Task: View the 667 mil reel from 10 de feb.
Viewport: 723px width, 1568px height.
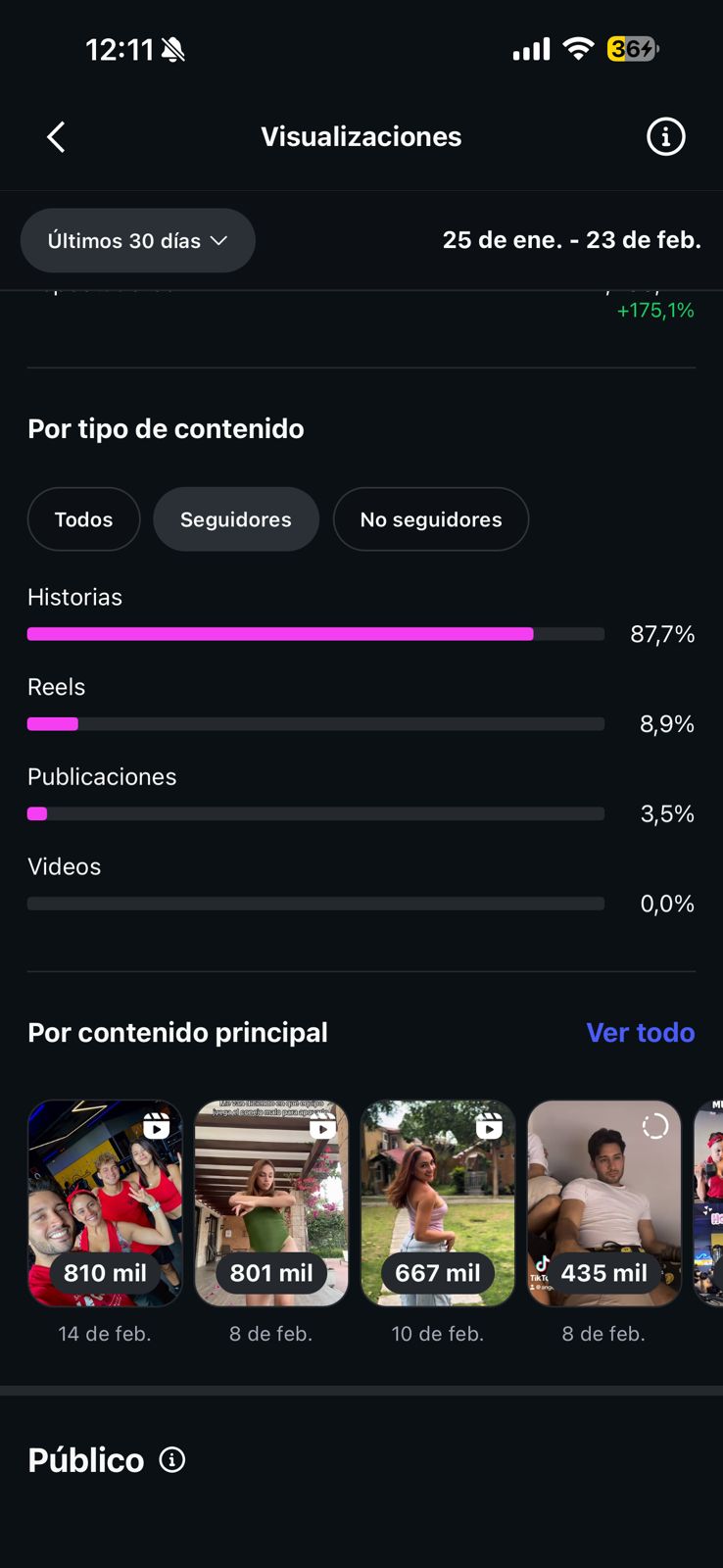Action: click(438, 1203)
